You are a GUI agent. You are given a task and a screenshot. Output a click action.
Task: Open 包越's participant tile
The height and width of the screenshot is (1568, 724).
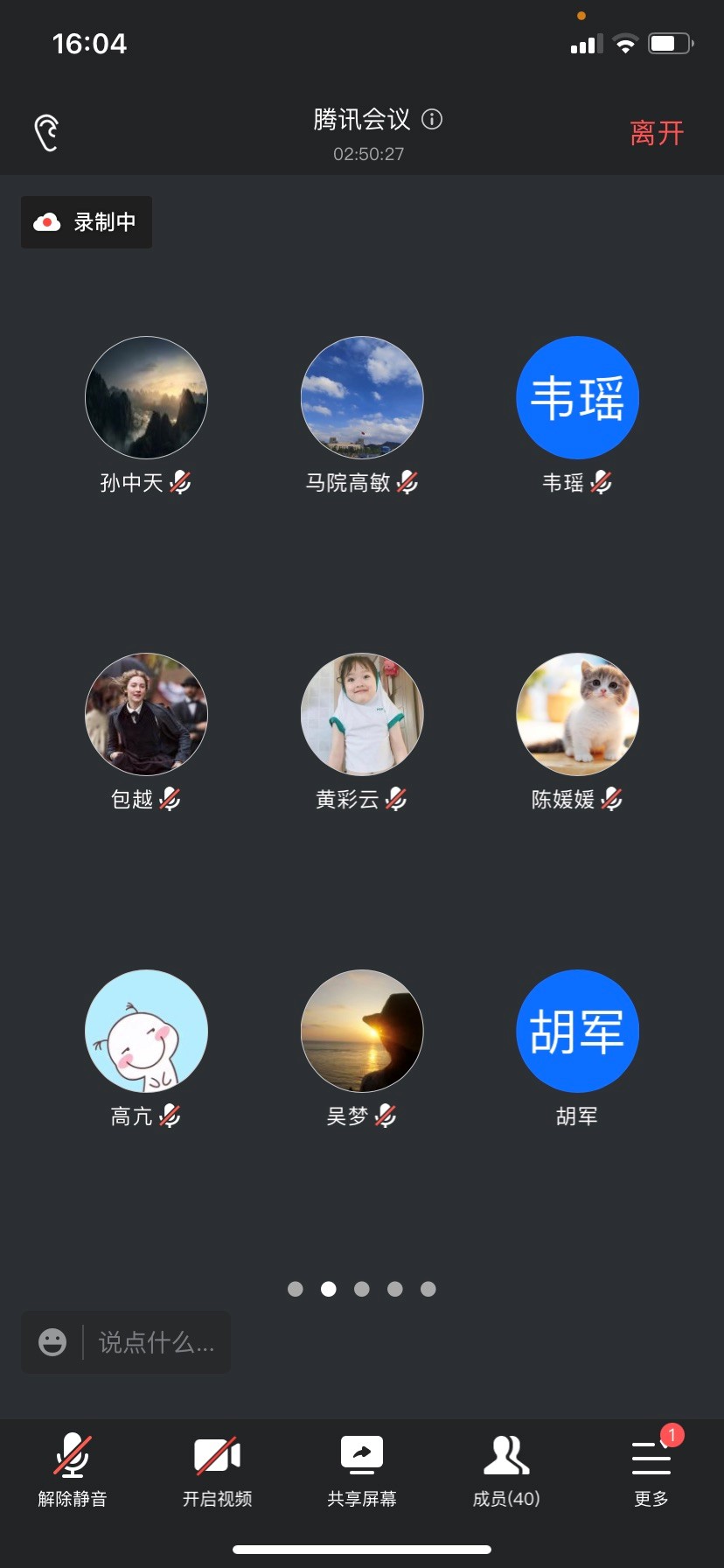click(x=146, y=715)
